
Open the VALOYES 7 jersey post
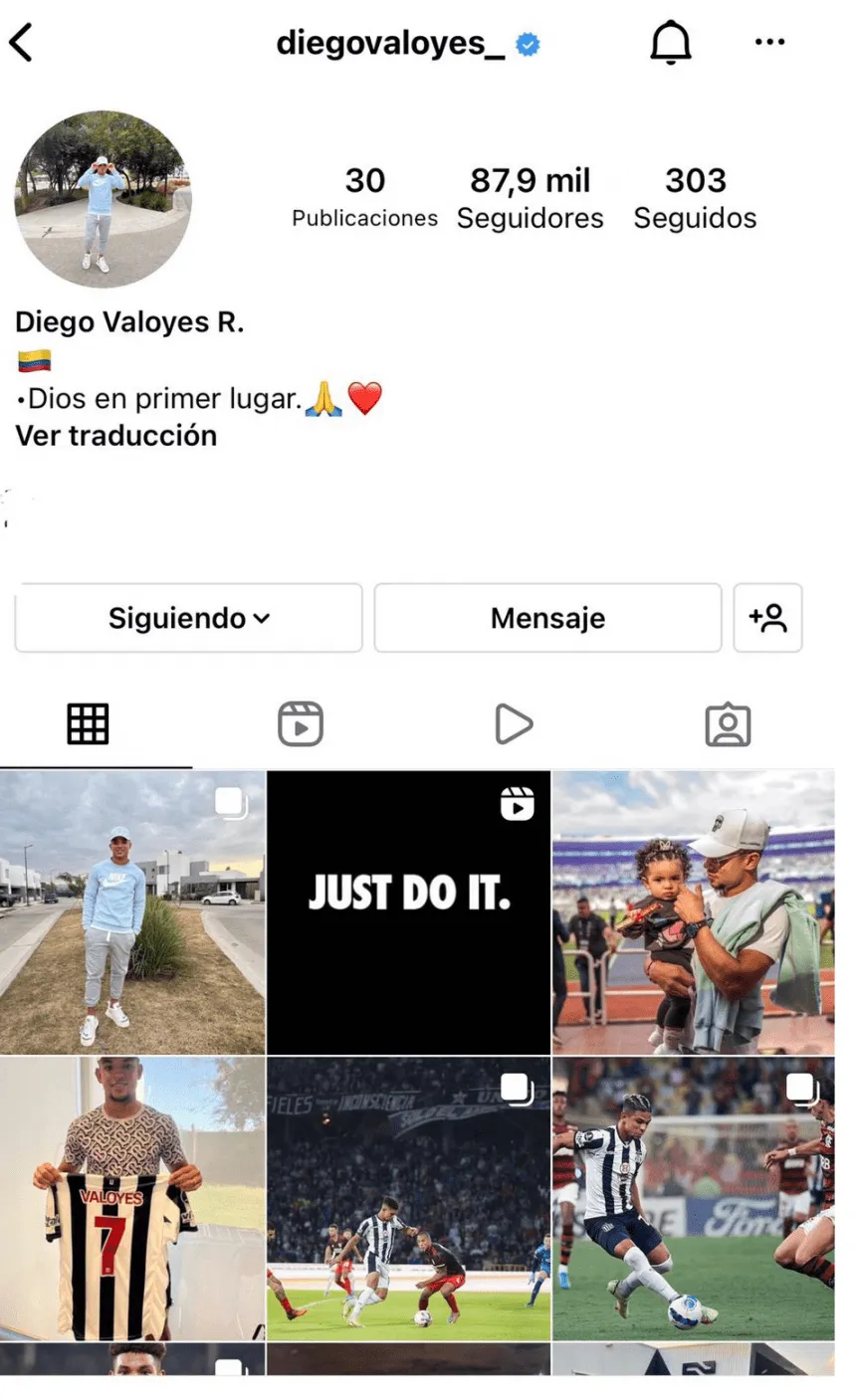pyautogui.click(x=132, y=1198)
